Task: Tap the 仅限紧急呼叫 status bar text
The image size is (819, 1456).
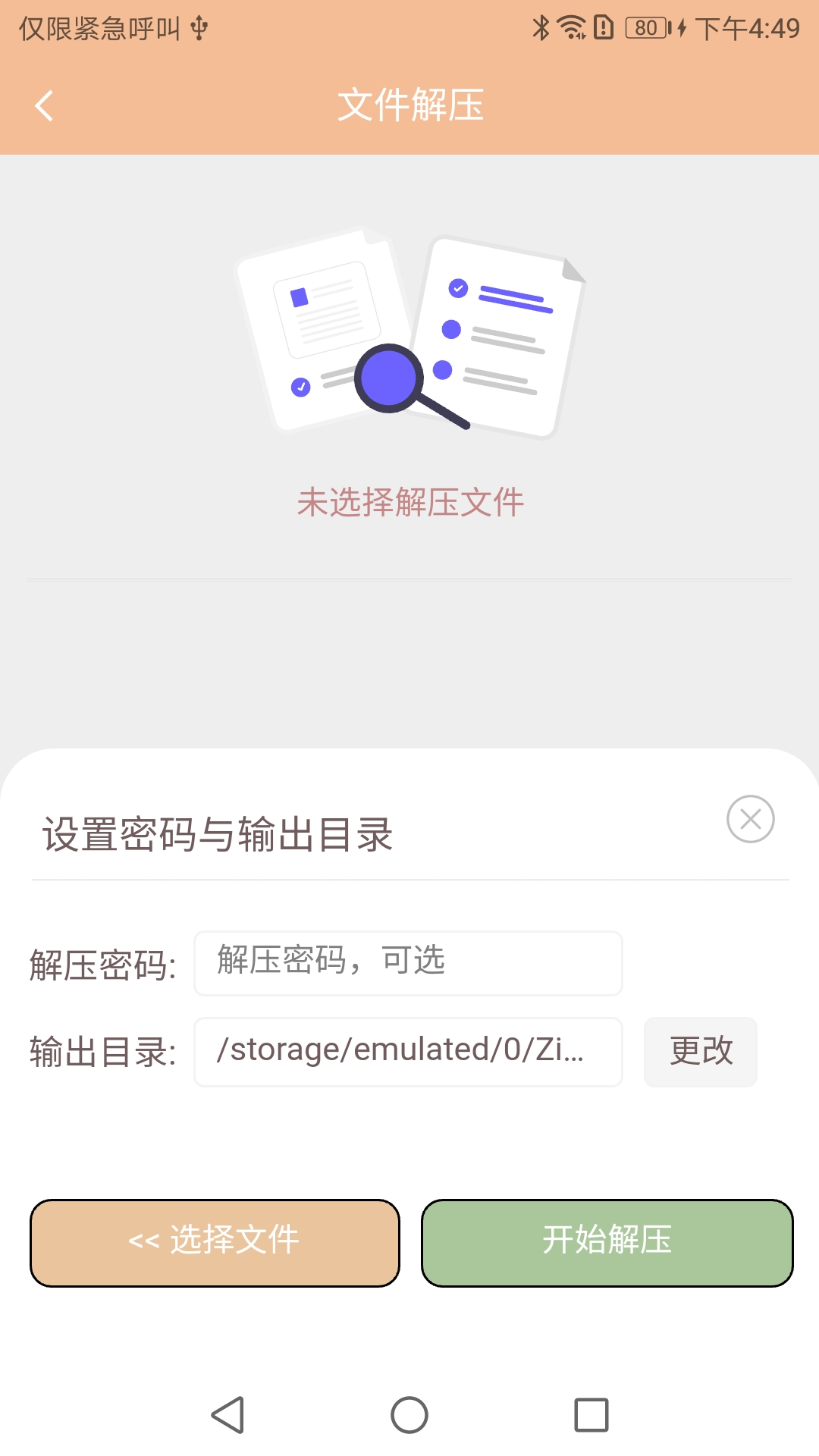Action: (x=101, y=27)
